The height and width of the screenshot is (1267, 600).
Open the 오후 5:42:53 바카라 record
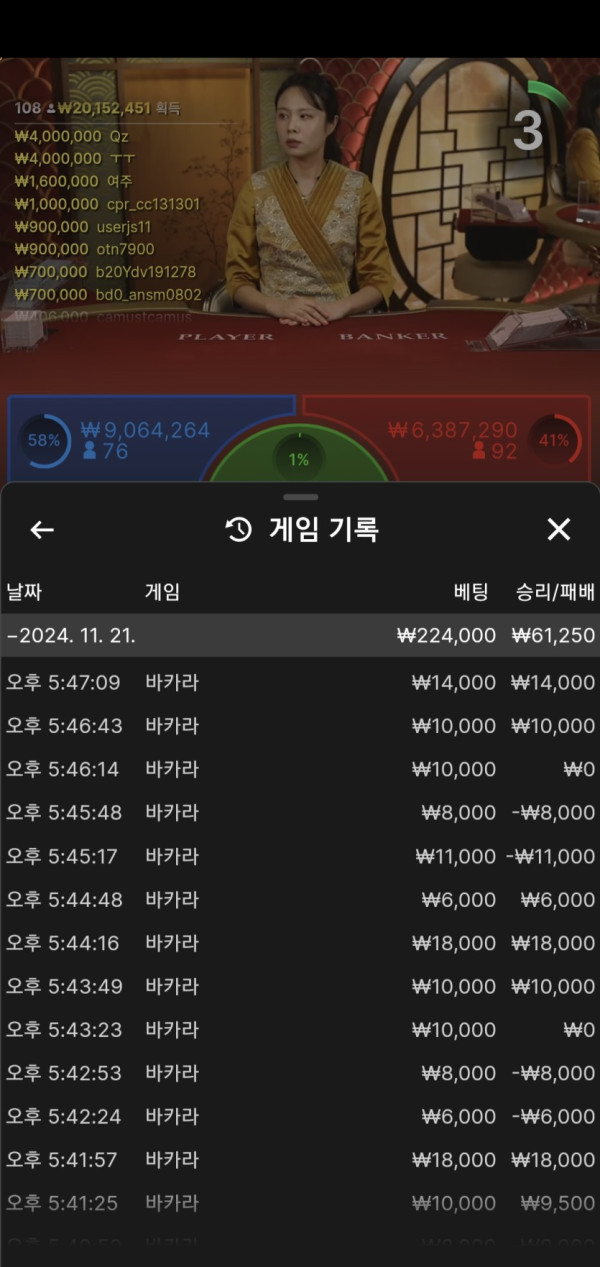300,1073
